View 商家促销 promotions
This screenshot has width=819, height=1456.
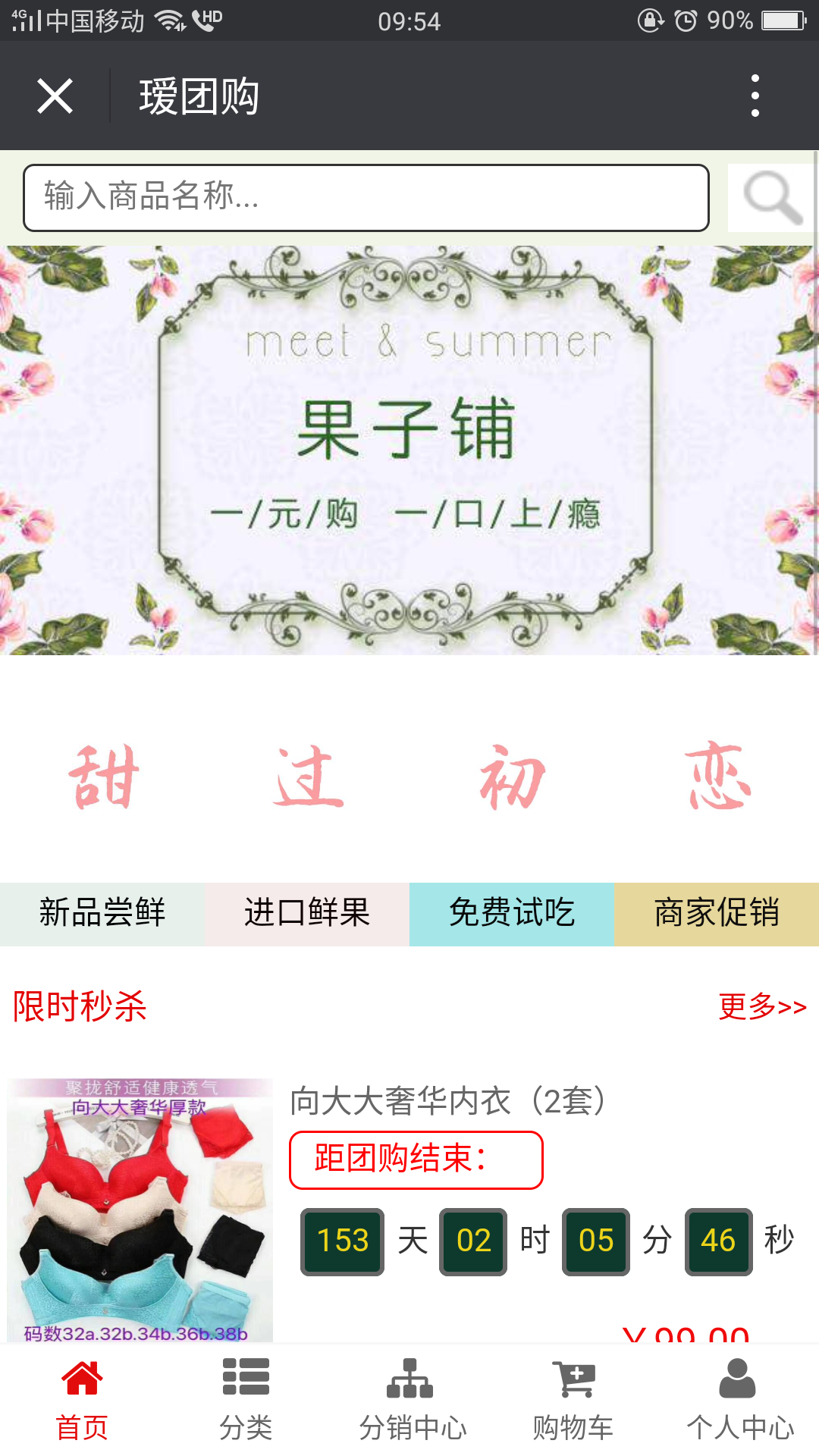click(x=717, y=913)
